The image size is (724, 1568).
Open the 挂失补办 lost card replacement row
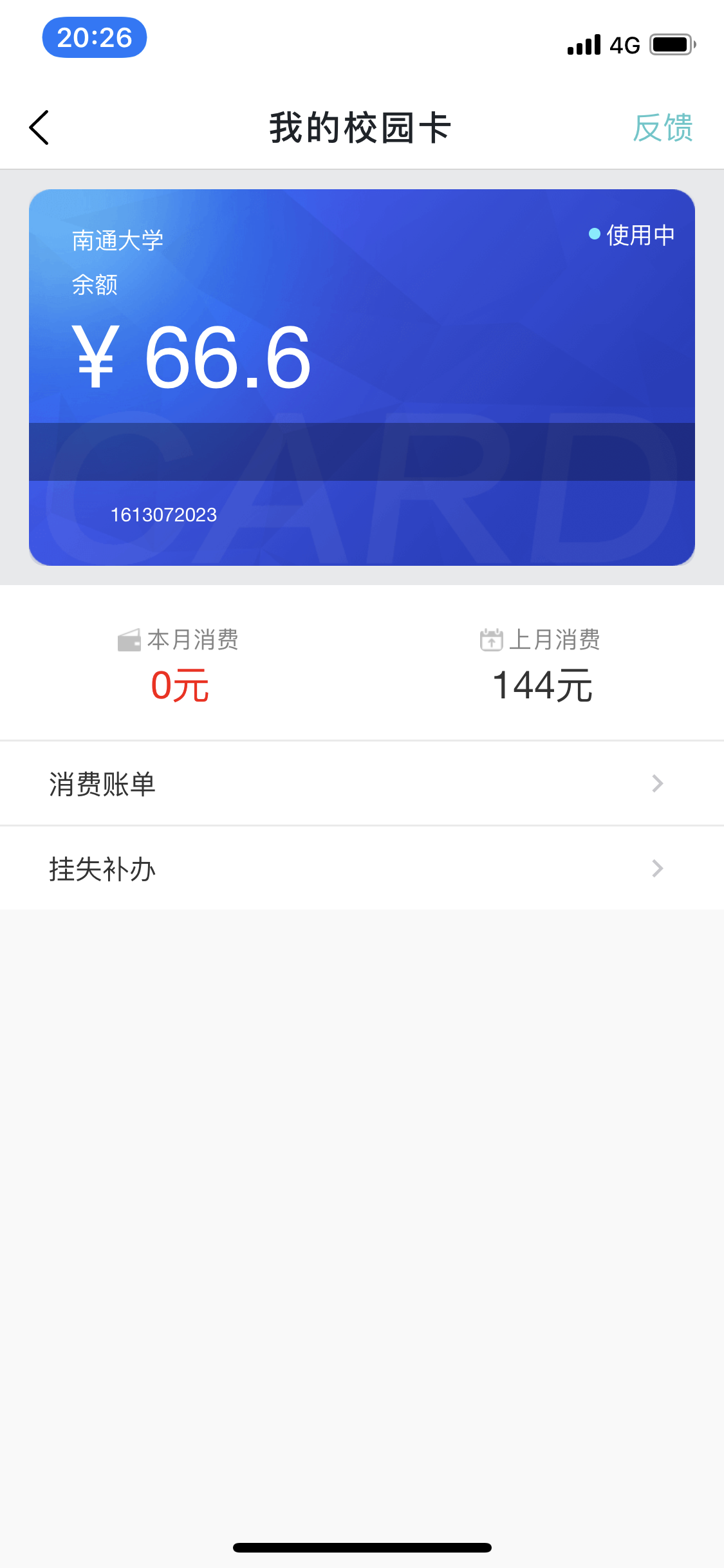coord(360,868)
